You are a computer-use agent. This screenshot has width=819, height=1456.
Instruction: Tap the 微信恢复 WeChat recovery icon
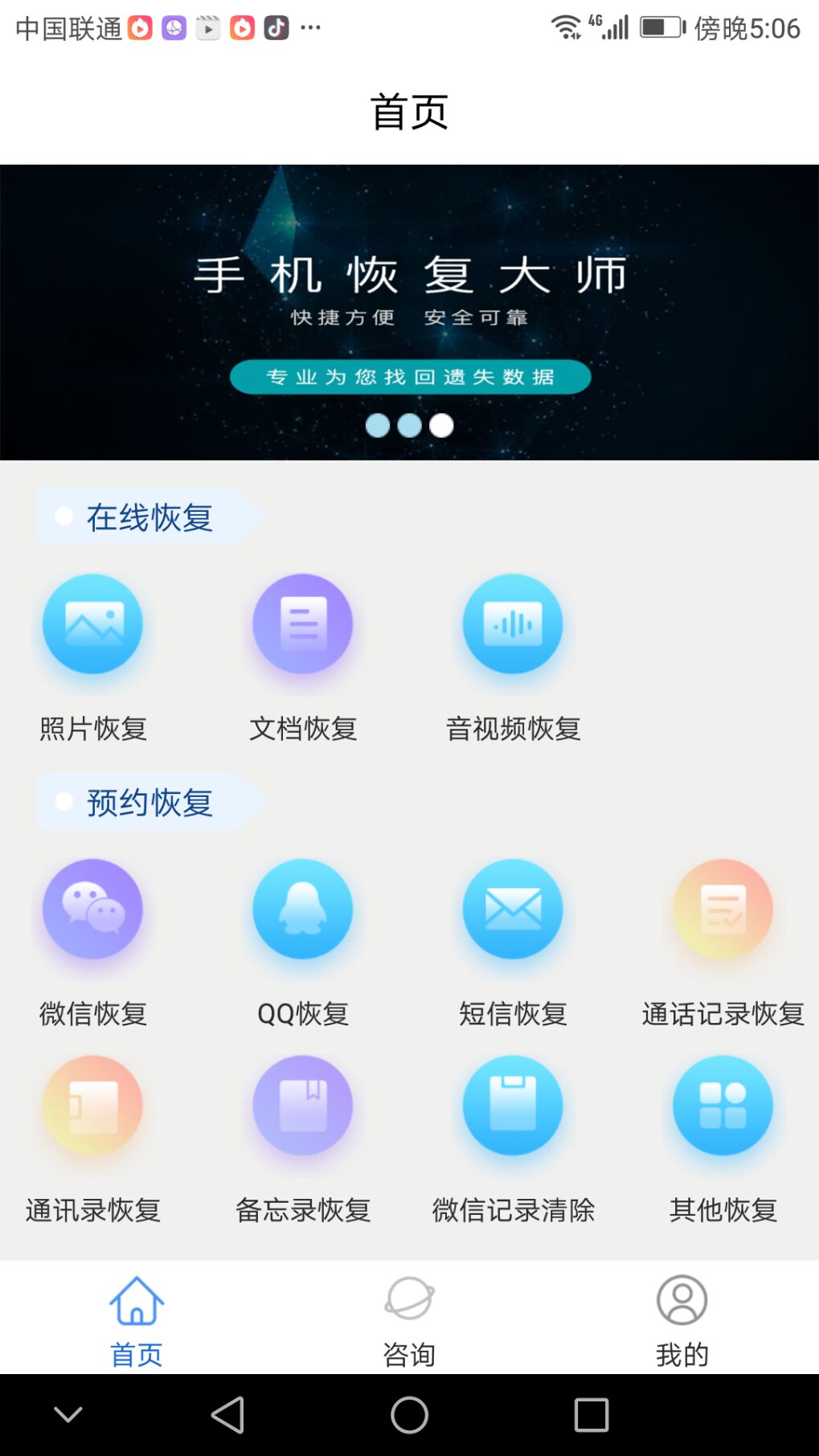[x=92, y=910]
